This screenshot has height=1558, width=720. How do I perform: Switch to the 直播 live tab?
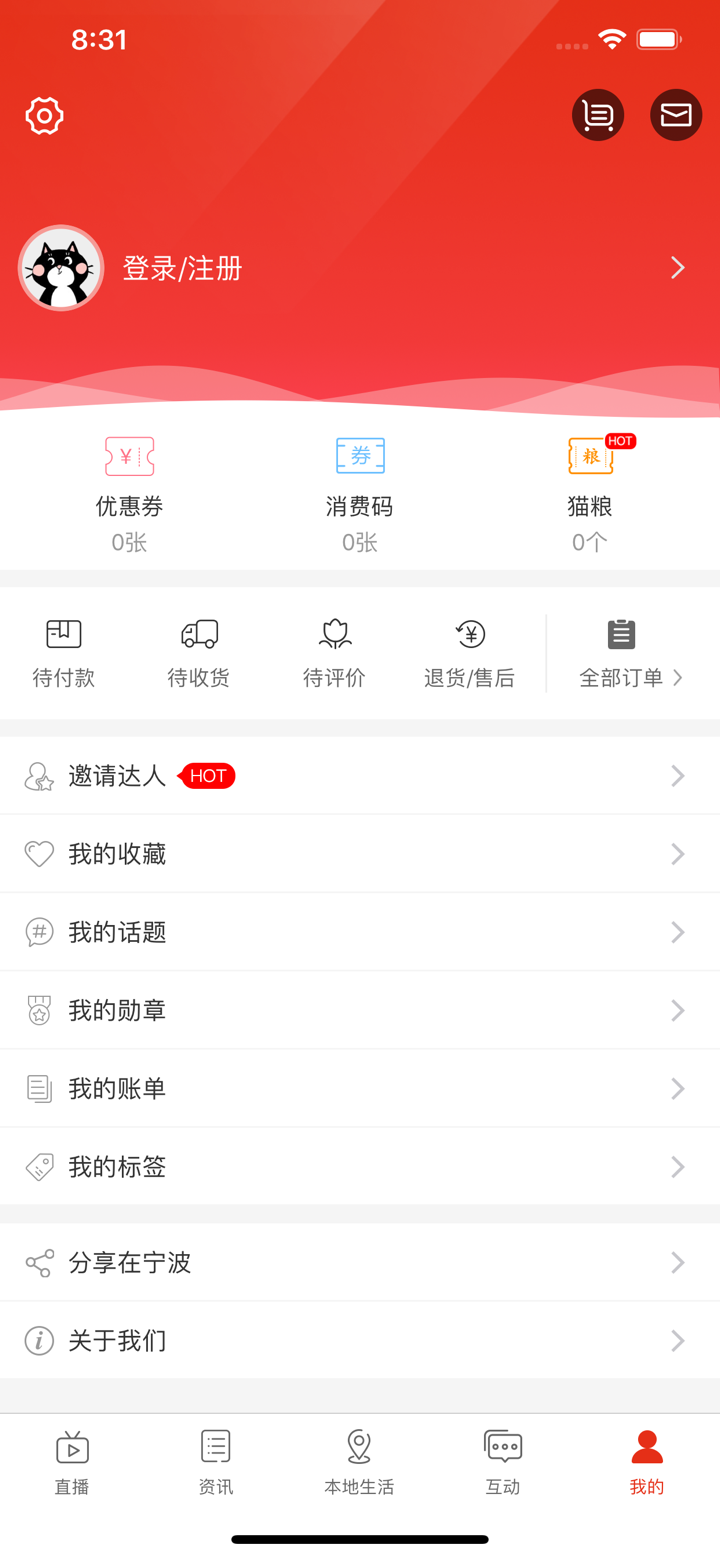71,1460
